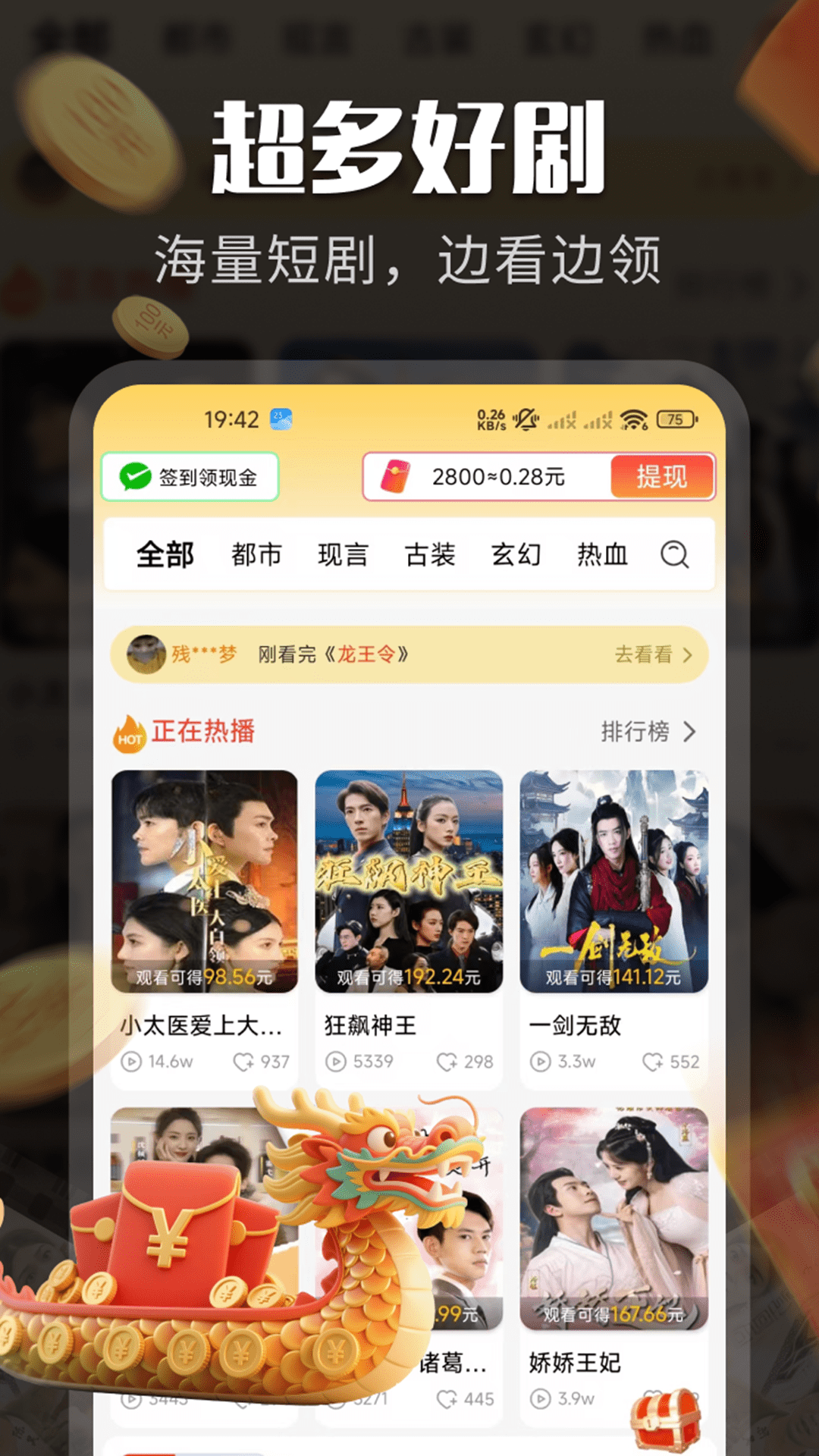Click the HOT flame icon next to 正在热播

129,733
